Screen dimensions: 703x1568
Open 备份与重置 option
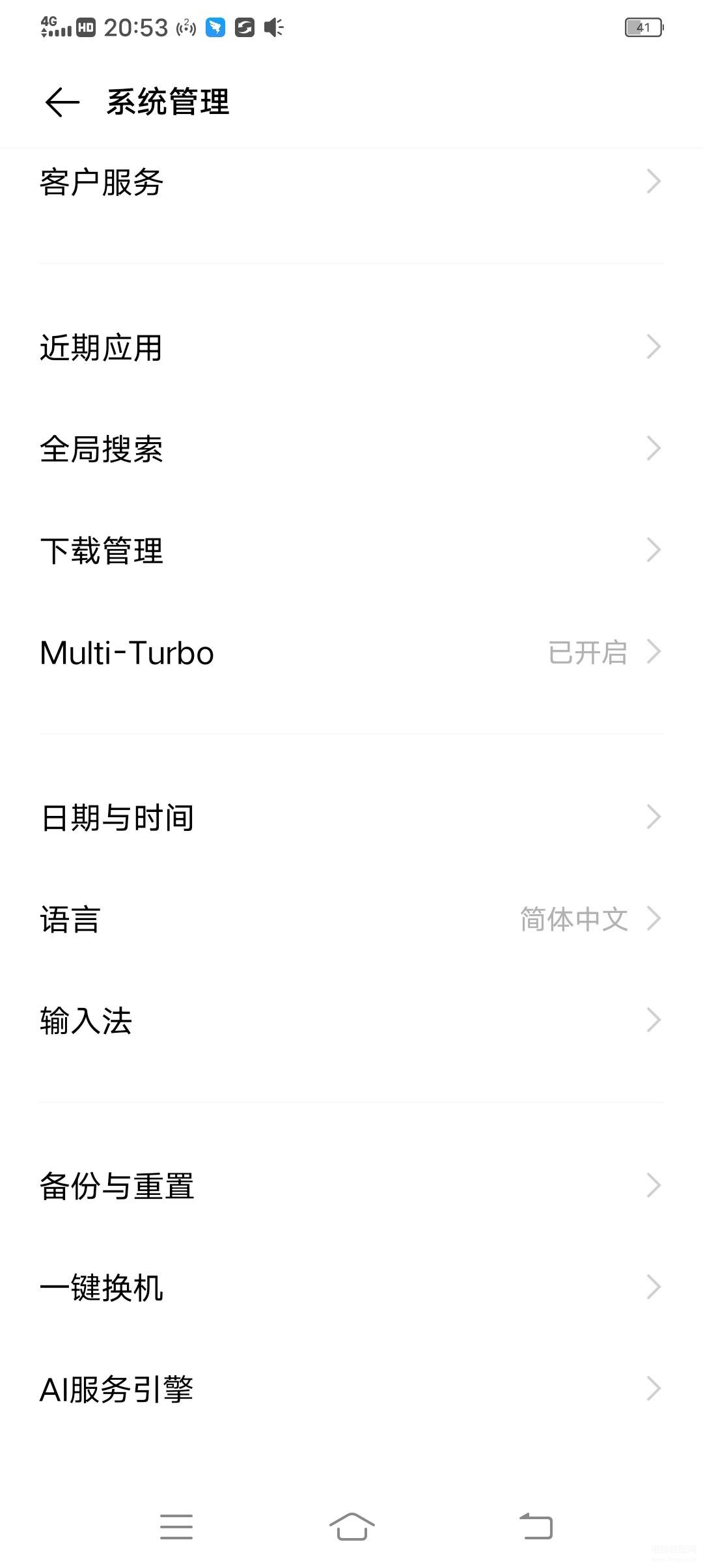point(351,1186)
